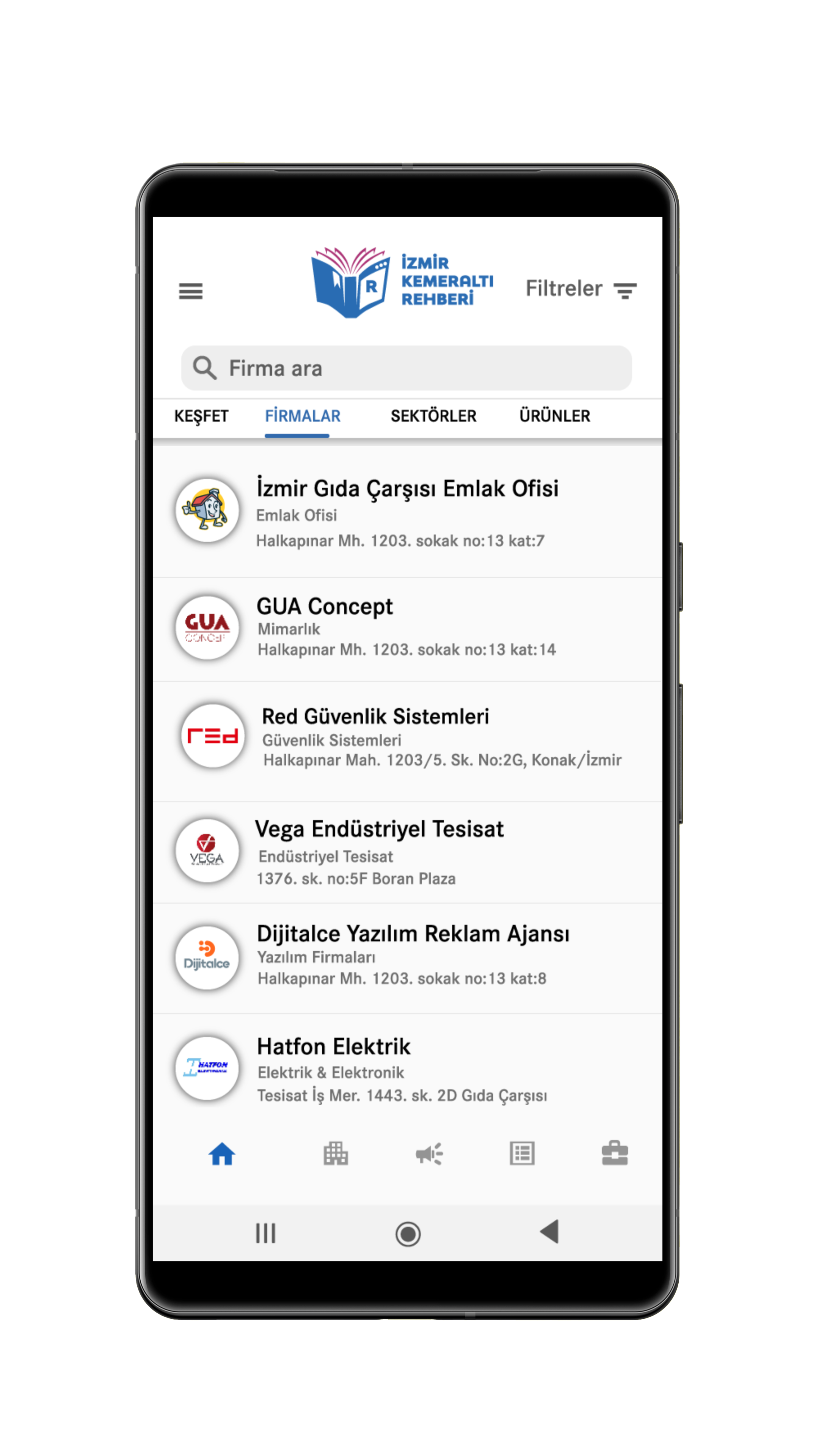Image resolution: width=819 pixels, height=1456 pixels.
Task: Go to the ÜRÜNLER tab
Action: 554,417
